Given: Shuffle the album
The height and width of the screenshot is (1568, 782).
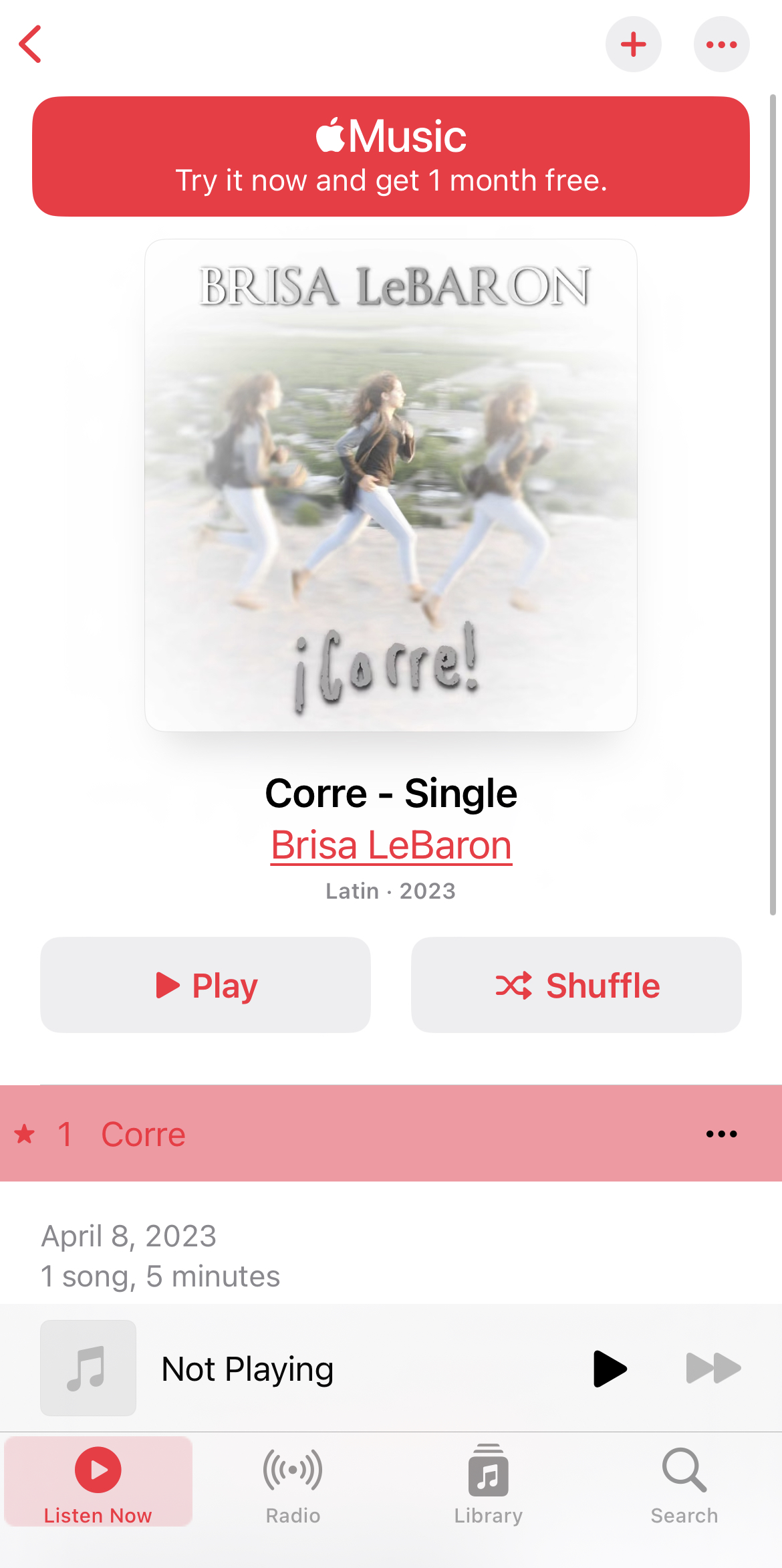Looking at the screenshot, I should (576, 985).
